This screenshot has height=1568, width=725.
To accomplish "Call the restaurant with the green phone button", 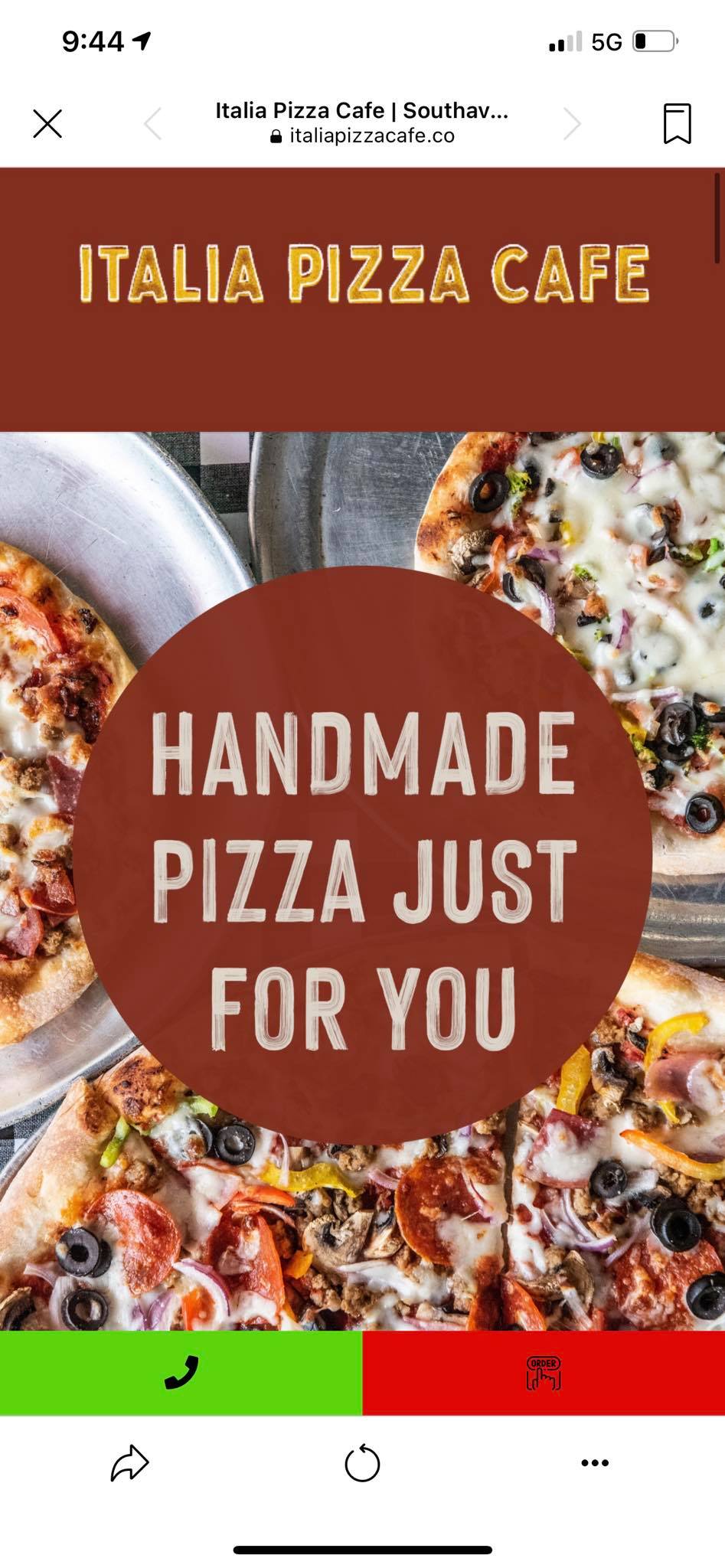I will click(x=181, y=1373).
